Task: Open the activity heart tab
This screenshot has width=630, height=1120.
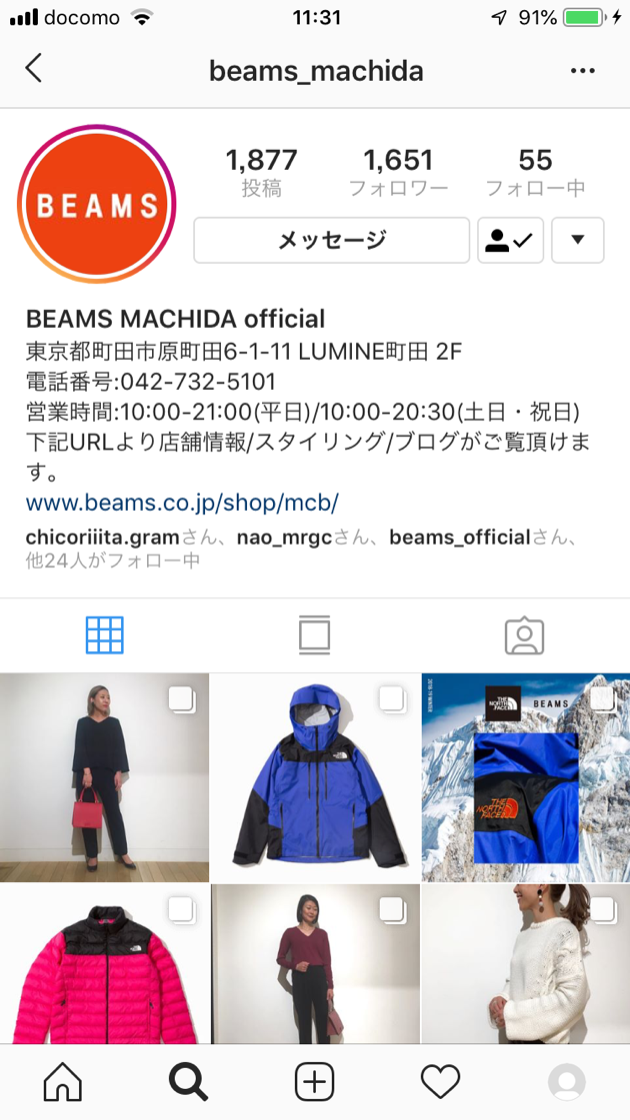Action: pos(440,1082)
